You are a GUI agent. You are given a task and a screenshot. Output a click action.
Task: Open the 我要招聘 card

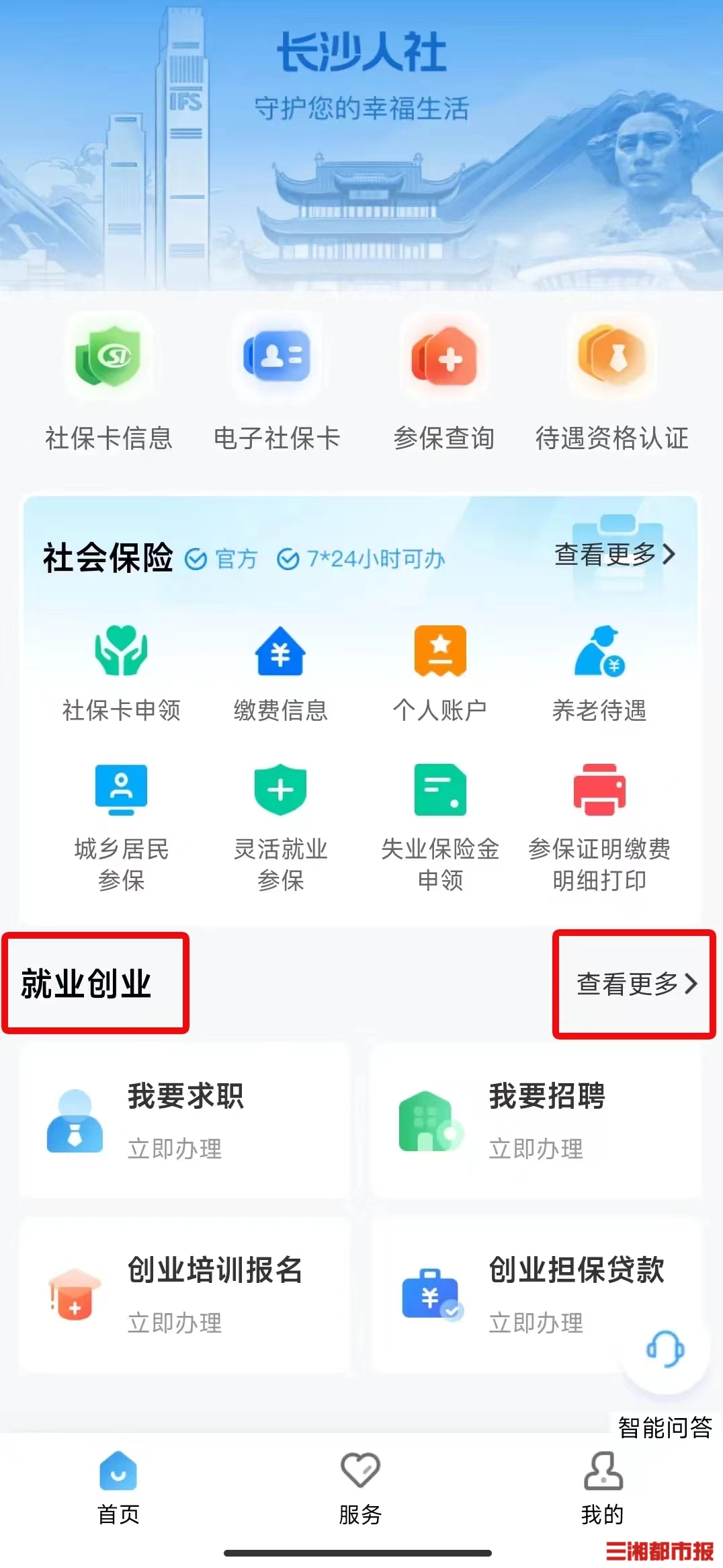tap(536, 1120)
